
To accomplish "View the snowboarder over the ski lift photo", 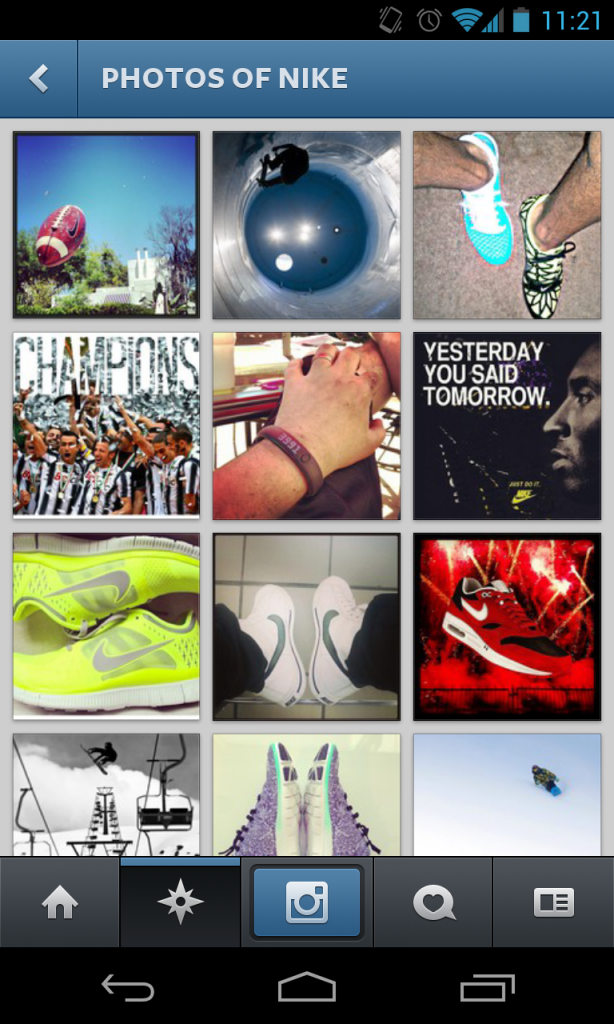I will coord(106,795).
